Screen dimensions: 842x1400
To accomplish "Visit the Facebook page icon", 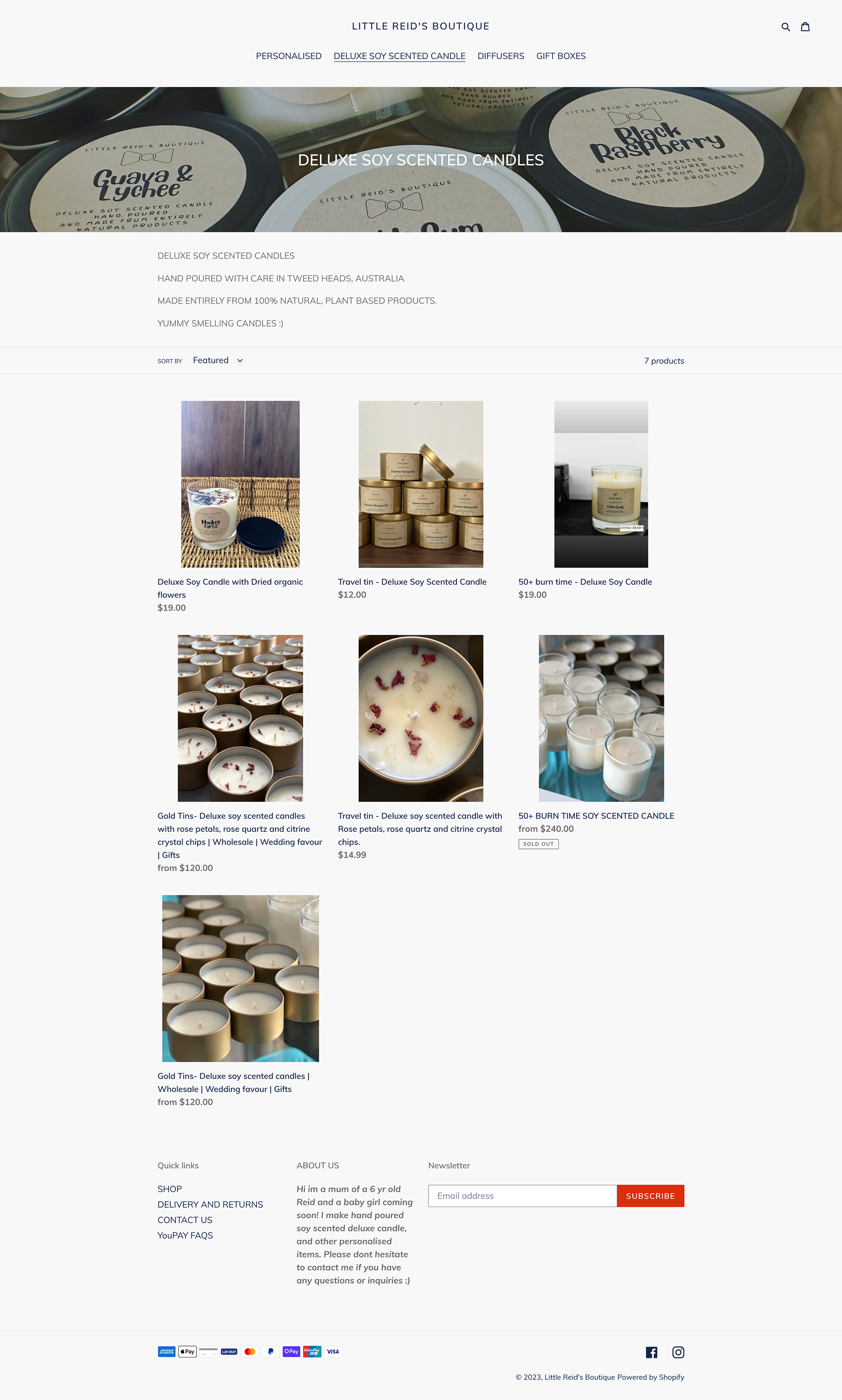I will coord(651,1352).
